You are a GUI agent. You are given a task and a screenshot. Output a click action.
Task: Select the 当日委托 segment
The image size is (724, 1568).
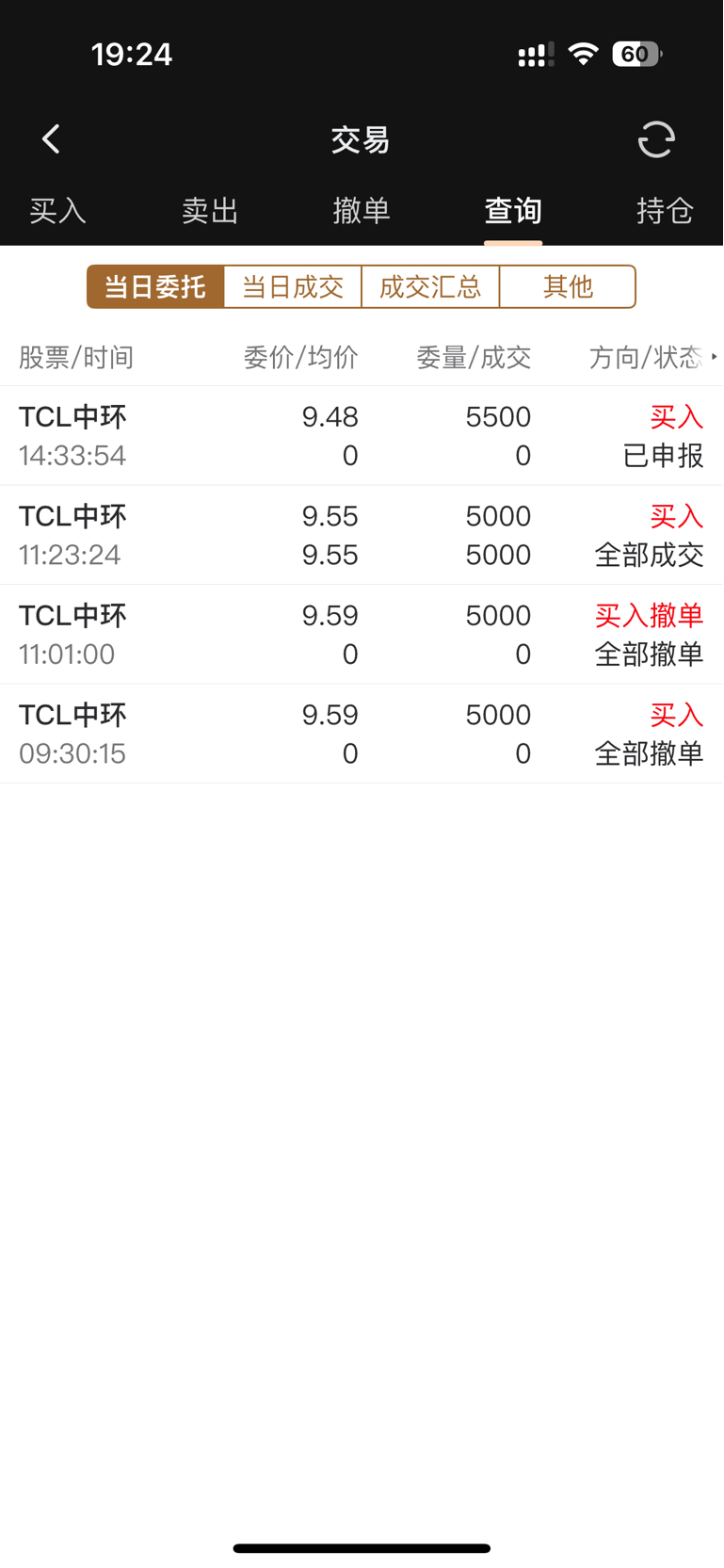[x=155, y=286]
